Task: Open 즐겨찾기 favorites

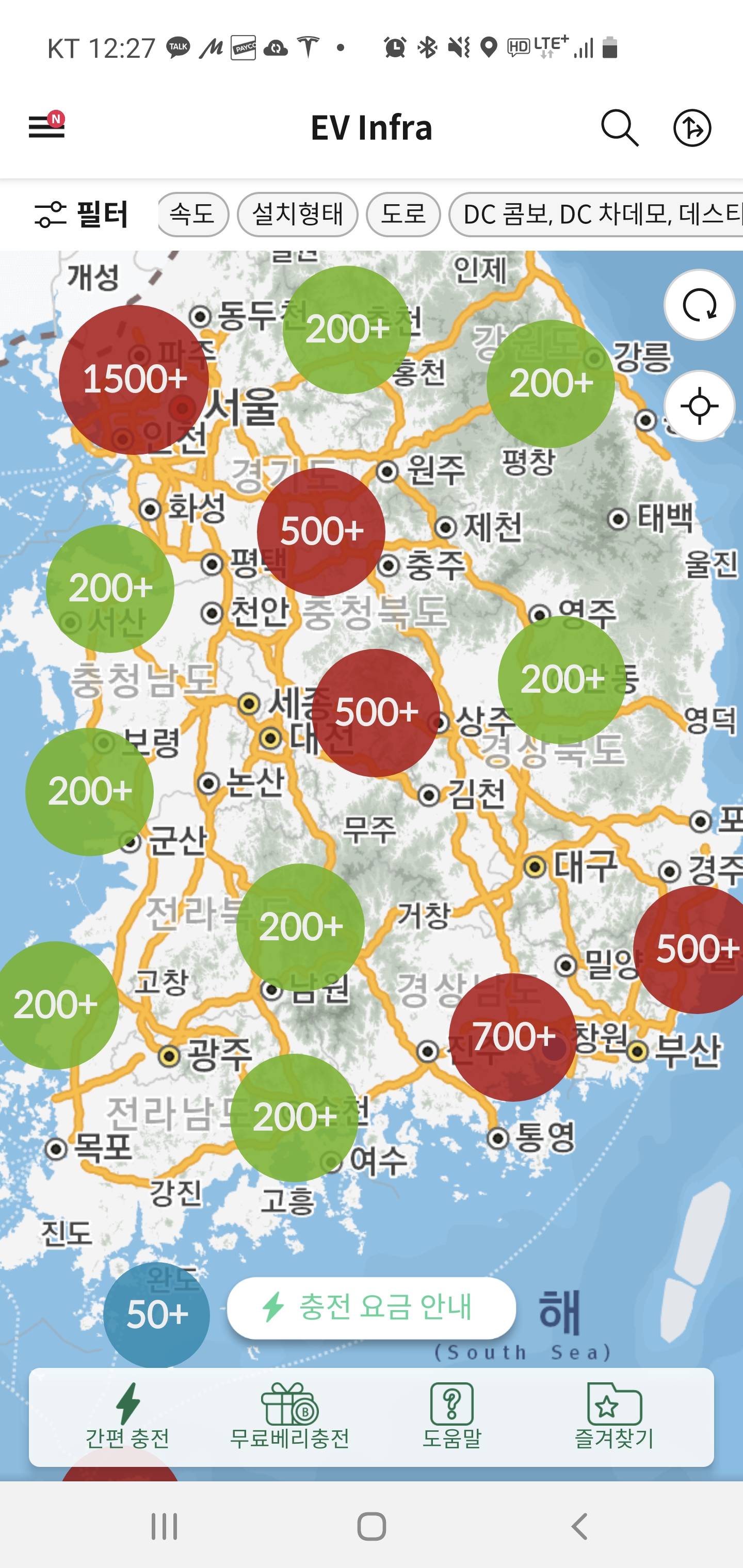Action: coord(614,1418)
